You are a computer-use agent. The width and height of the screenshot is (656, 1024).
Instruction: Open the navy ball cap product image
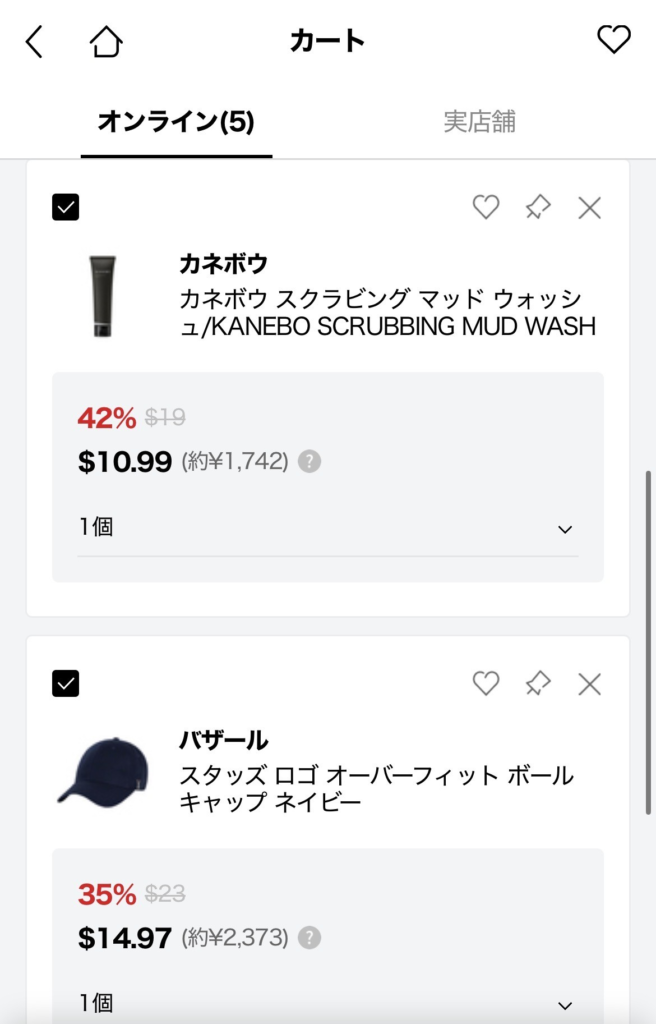click(x=103, y=772)
